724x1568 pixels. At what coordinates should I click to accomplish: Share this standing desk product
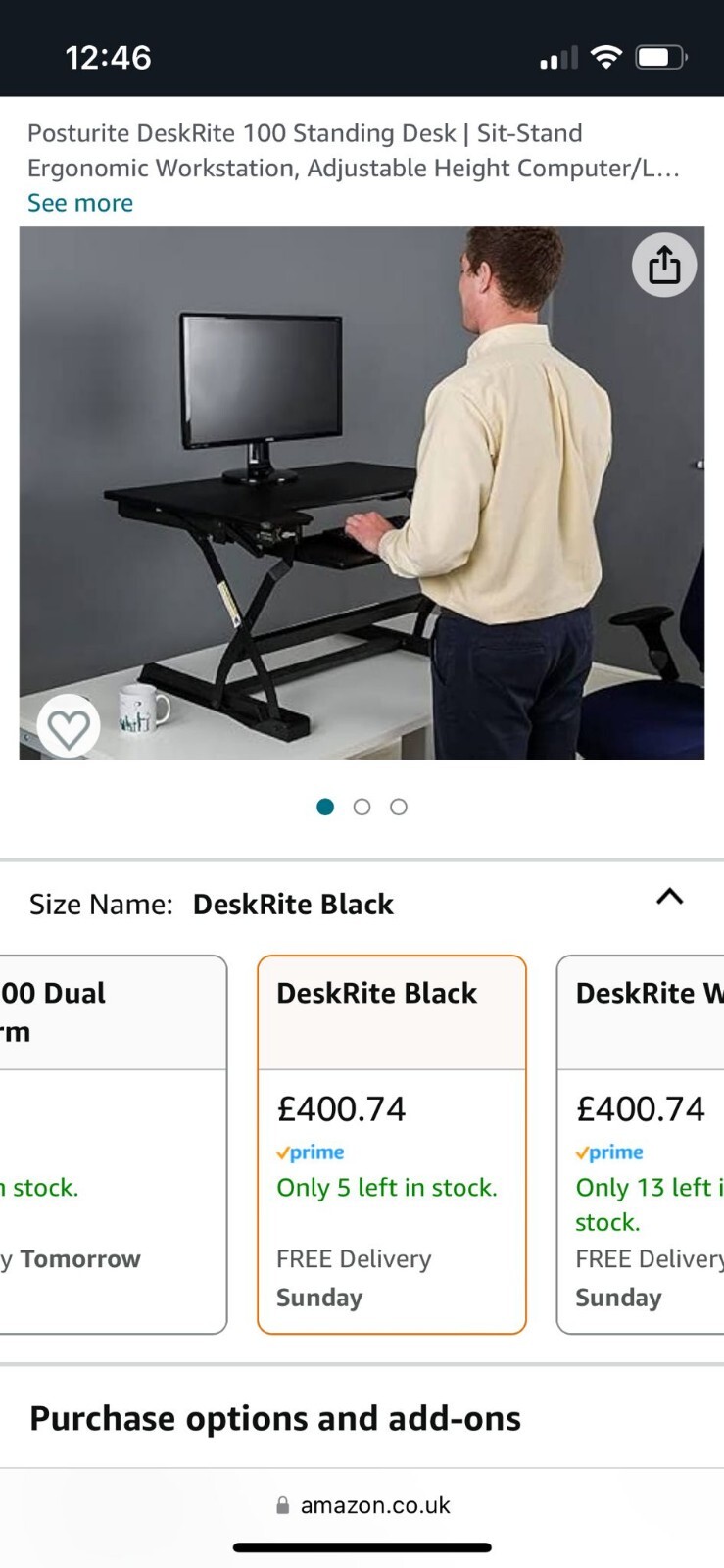coord(663,265)
